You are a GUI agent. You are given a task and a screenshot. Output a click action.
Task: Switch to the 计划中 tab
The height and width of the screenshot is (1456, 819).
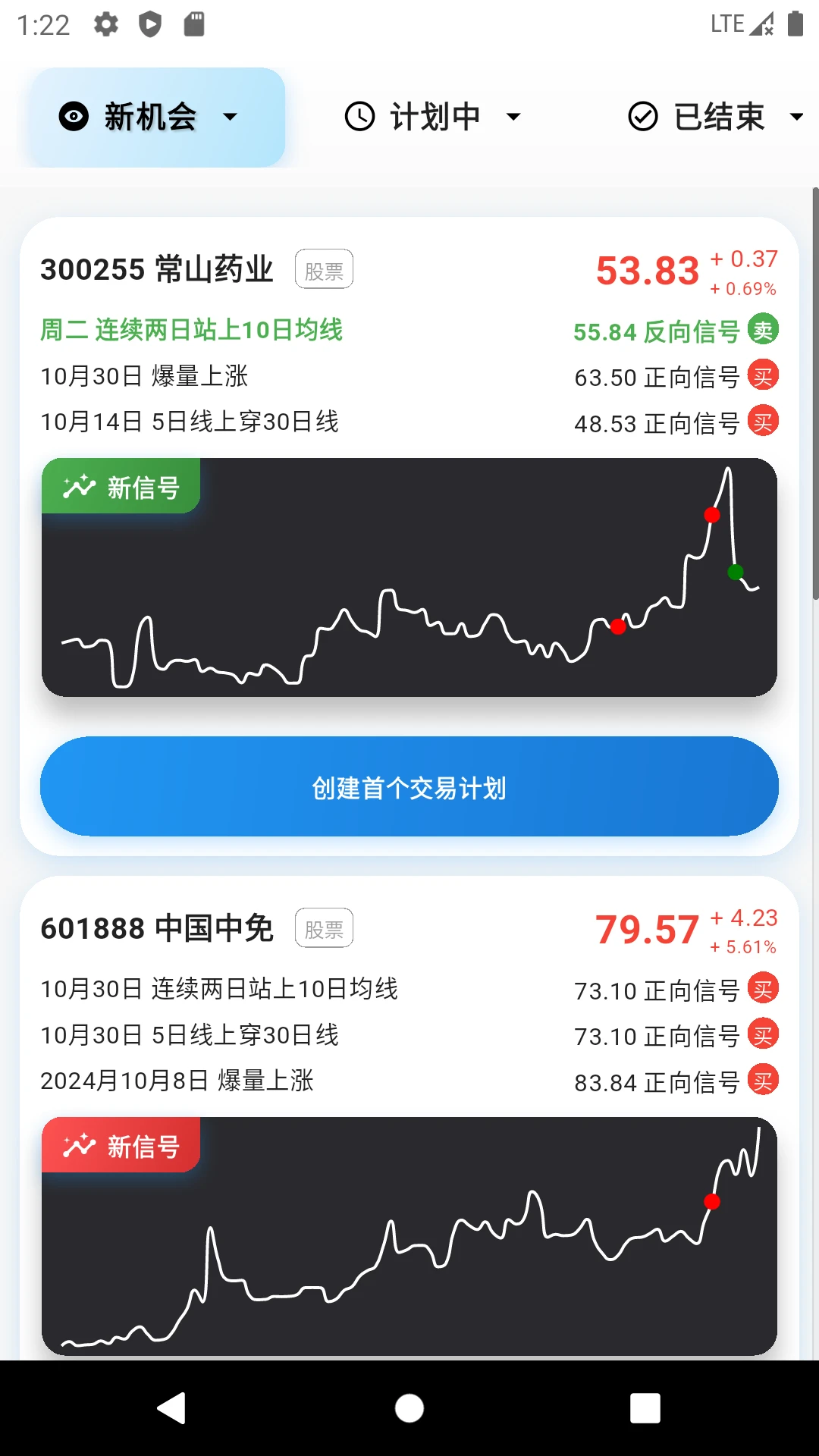pyautogui.click(x=436, y=115)
